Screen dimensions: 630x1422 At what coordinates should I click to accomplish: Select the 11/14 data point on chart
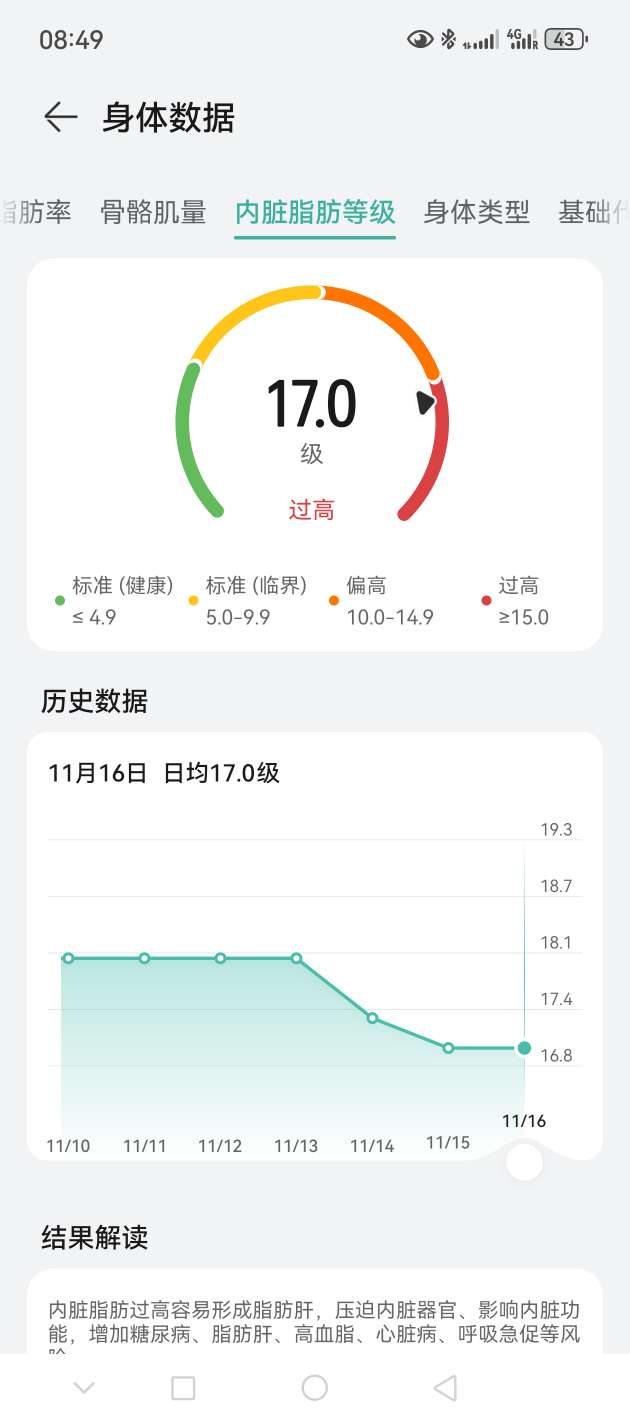372,1018
